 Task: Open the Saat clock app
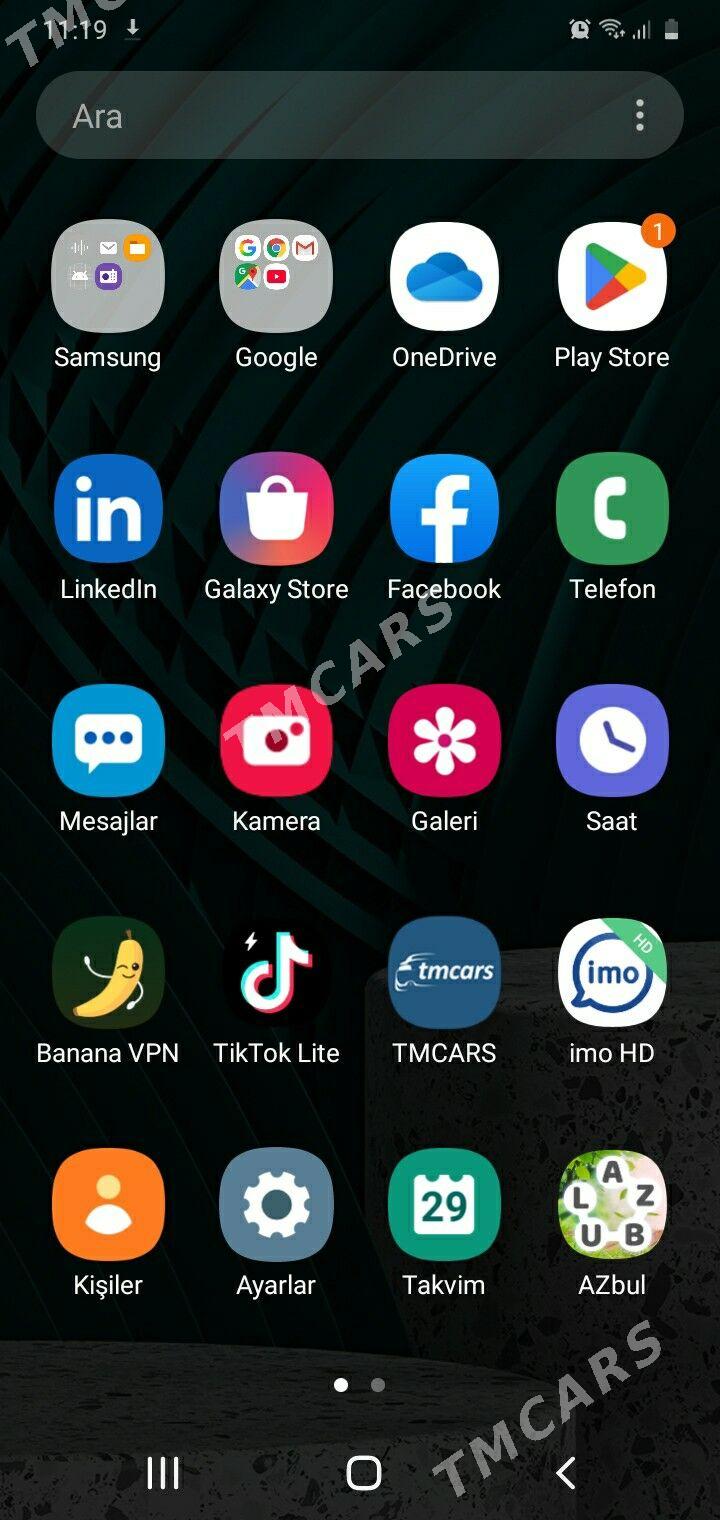(x=612, y=740)
